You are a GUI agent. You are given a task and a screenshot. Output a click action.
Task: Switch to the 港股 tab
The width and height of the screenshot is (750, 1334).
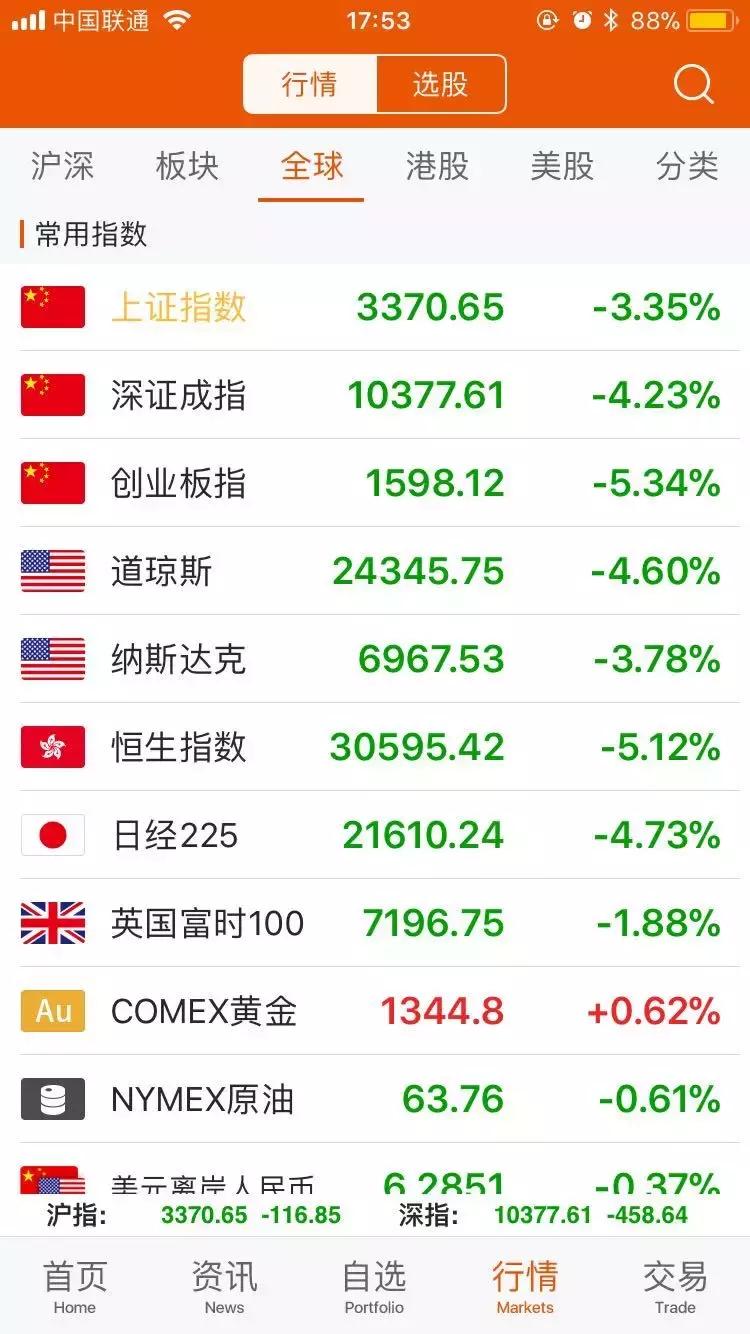436,167
